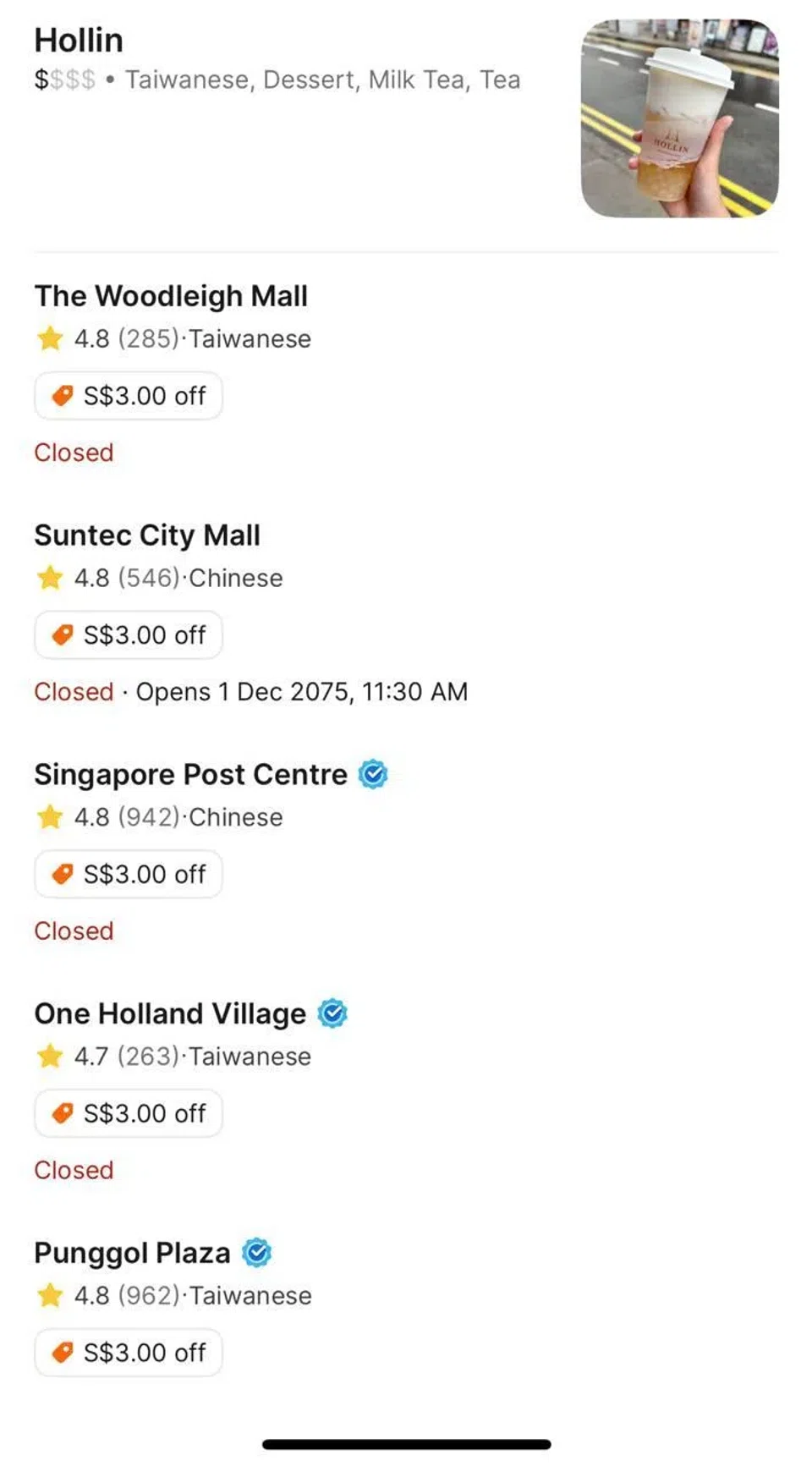Open The Woodleigh Mall outlet entry
812x1466 pixels.
pos(171,296)
